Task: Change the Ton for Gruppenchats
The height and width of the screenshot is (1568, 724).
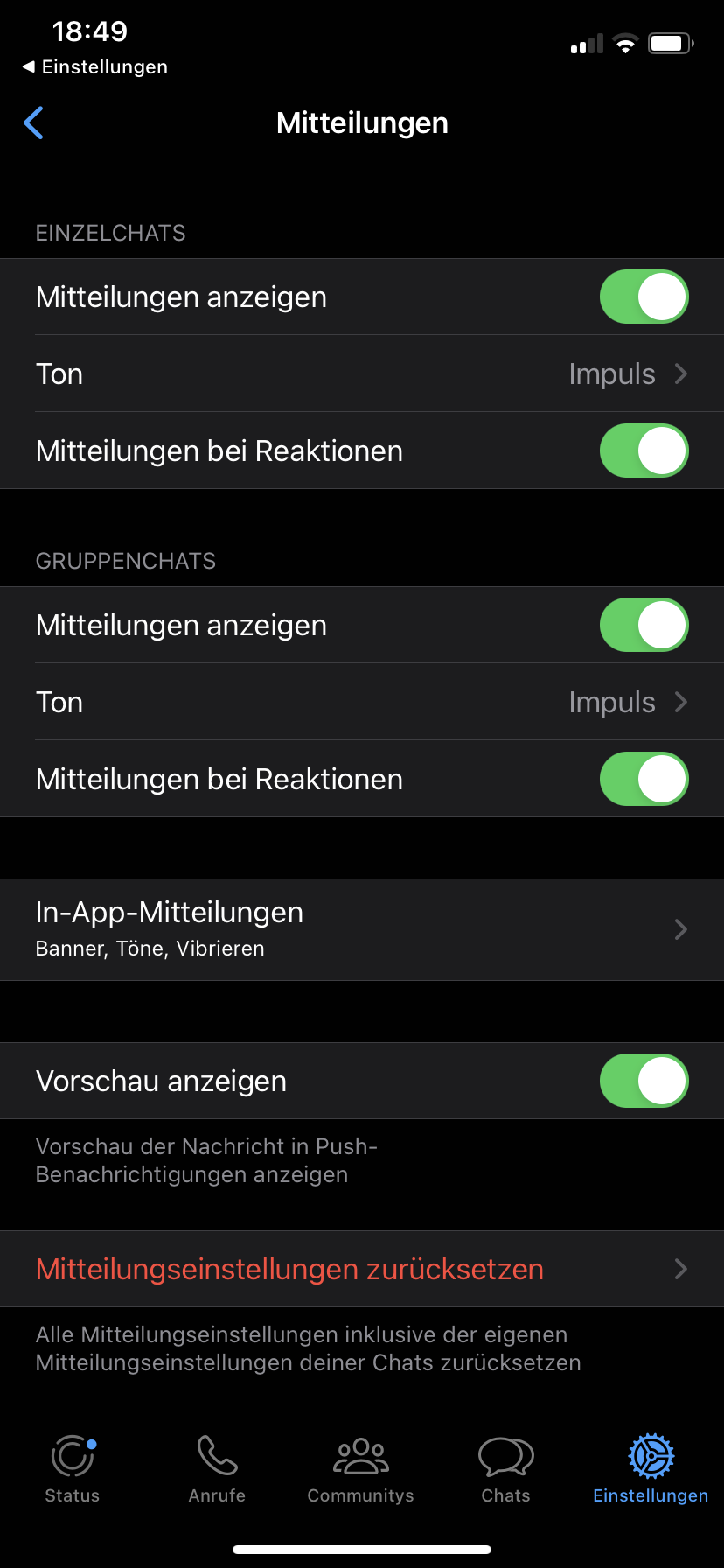Action: pyautogui.click(x=362, y=702)
